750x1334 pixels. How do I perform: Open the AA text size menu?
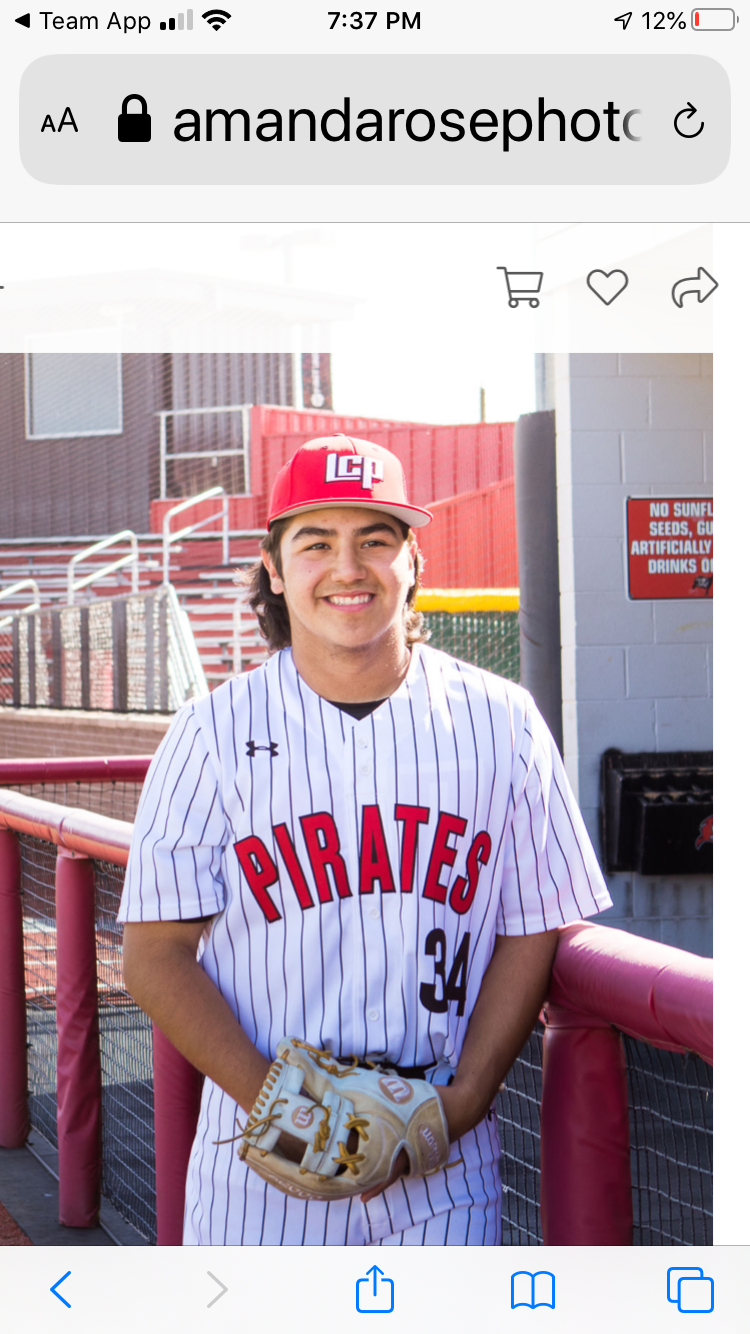pyautogui.click(x=59, y=122)
